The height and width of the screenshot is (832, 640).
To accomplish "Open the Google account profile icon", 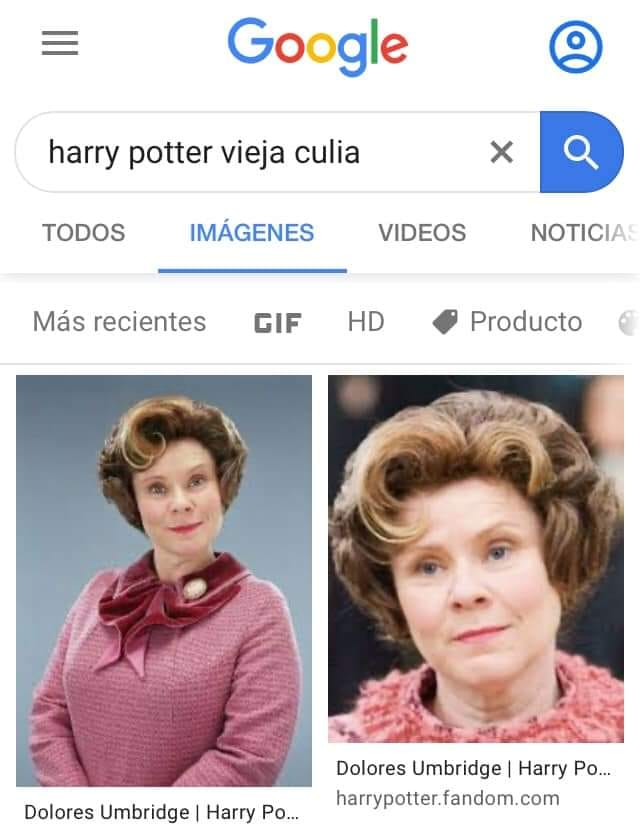I will tap(575, 46).
